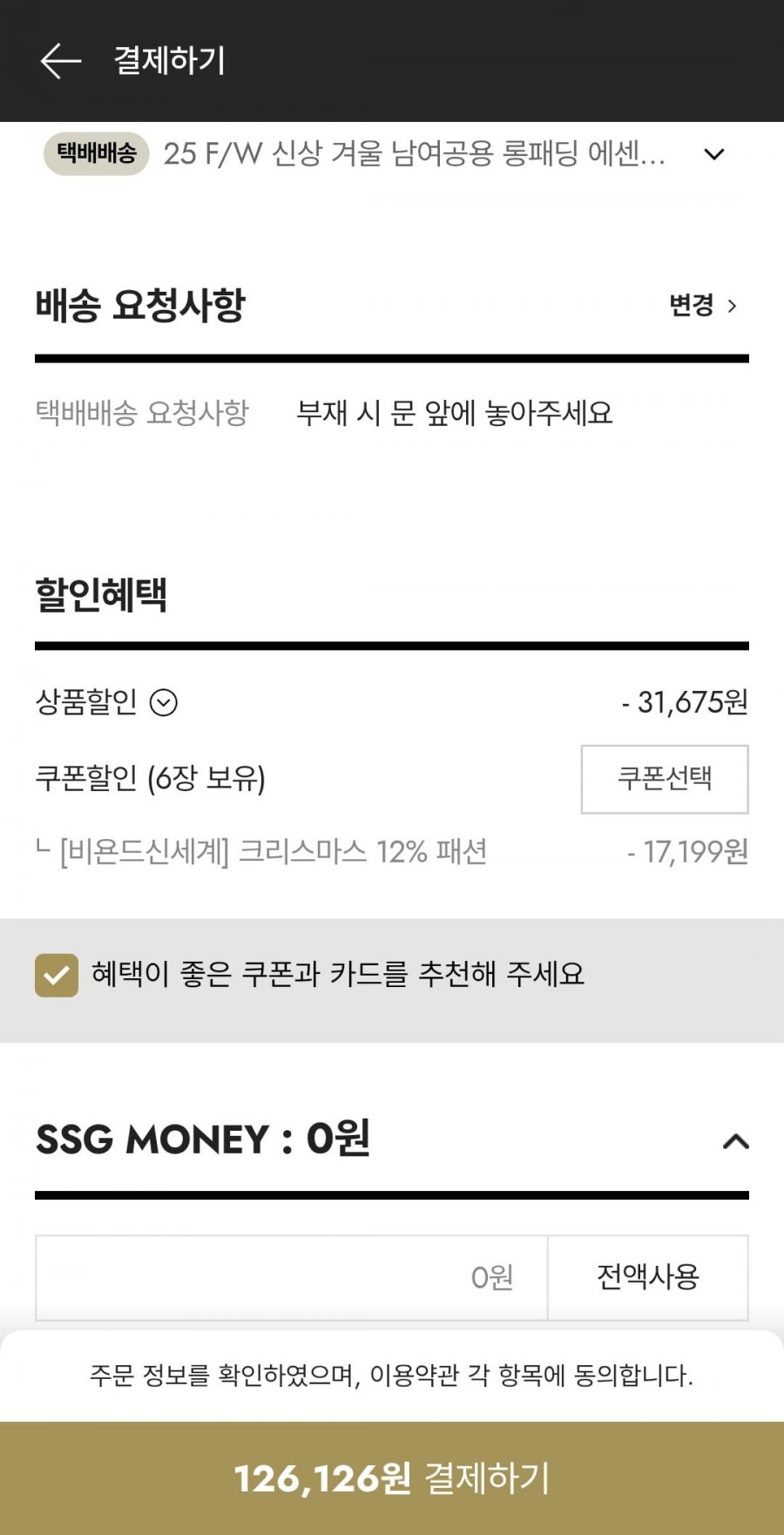Pay 126,126원 with 결제하기 button
This screenshot has width=784, height=1535.
click(392, 1478)
